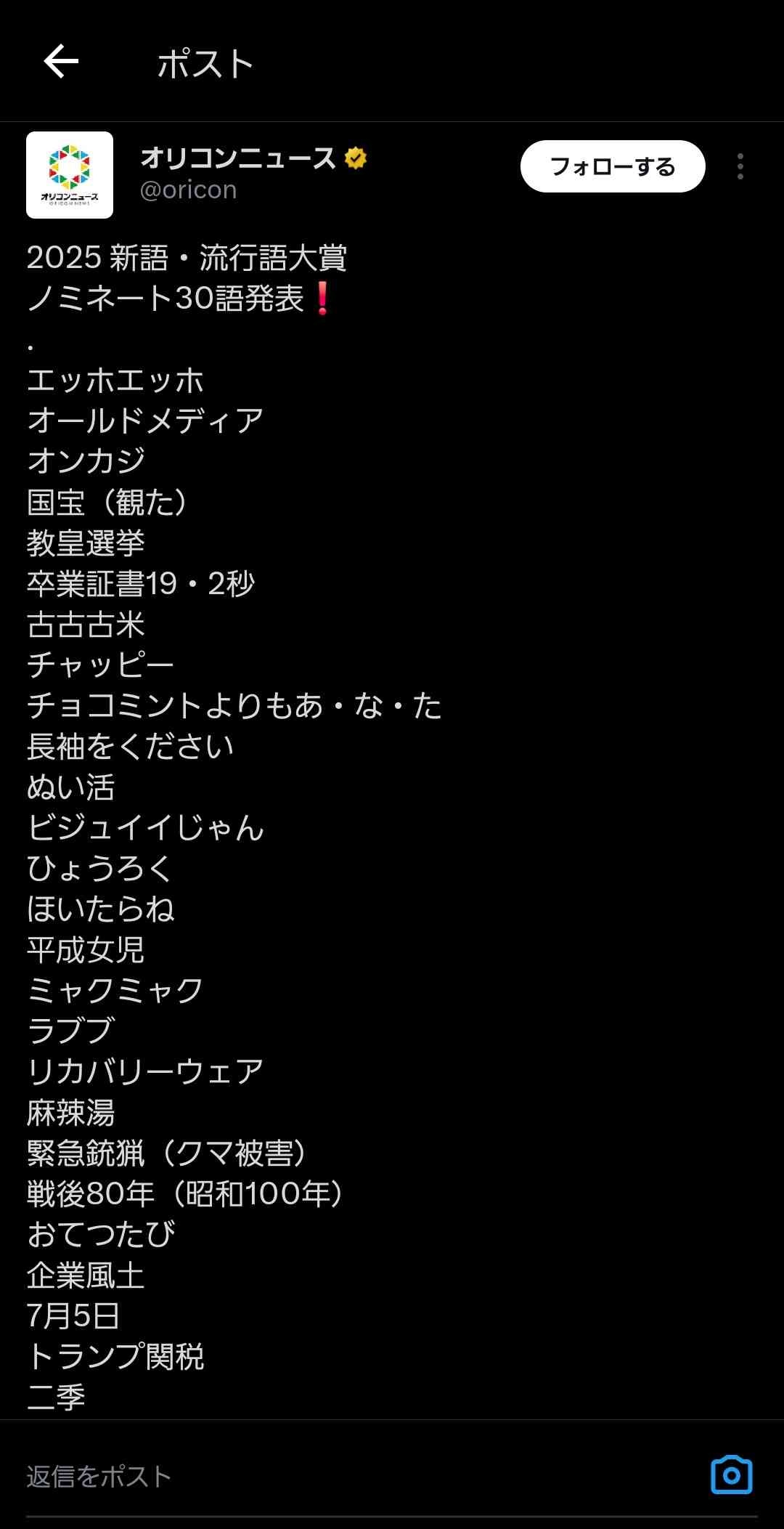Open the オリコンニュース profile picture

(70, 175)
